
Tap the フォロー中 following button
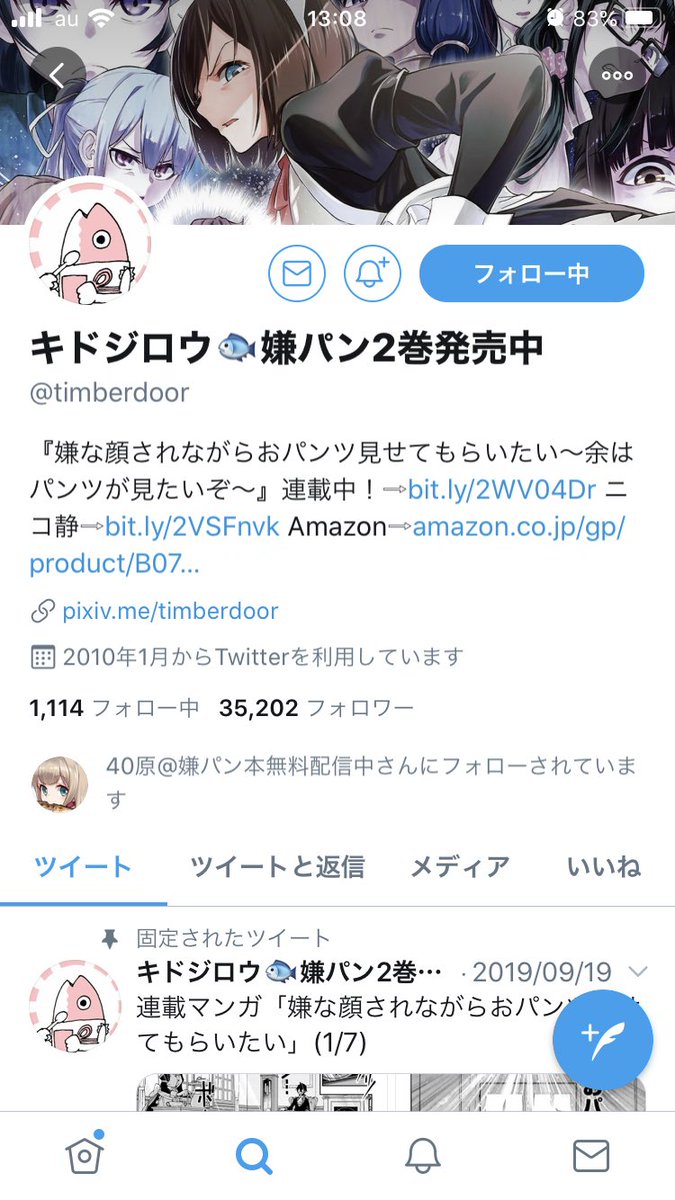click(x=531, y=273)
